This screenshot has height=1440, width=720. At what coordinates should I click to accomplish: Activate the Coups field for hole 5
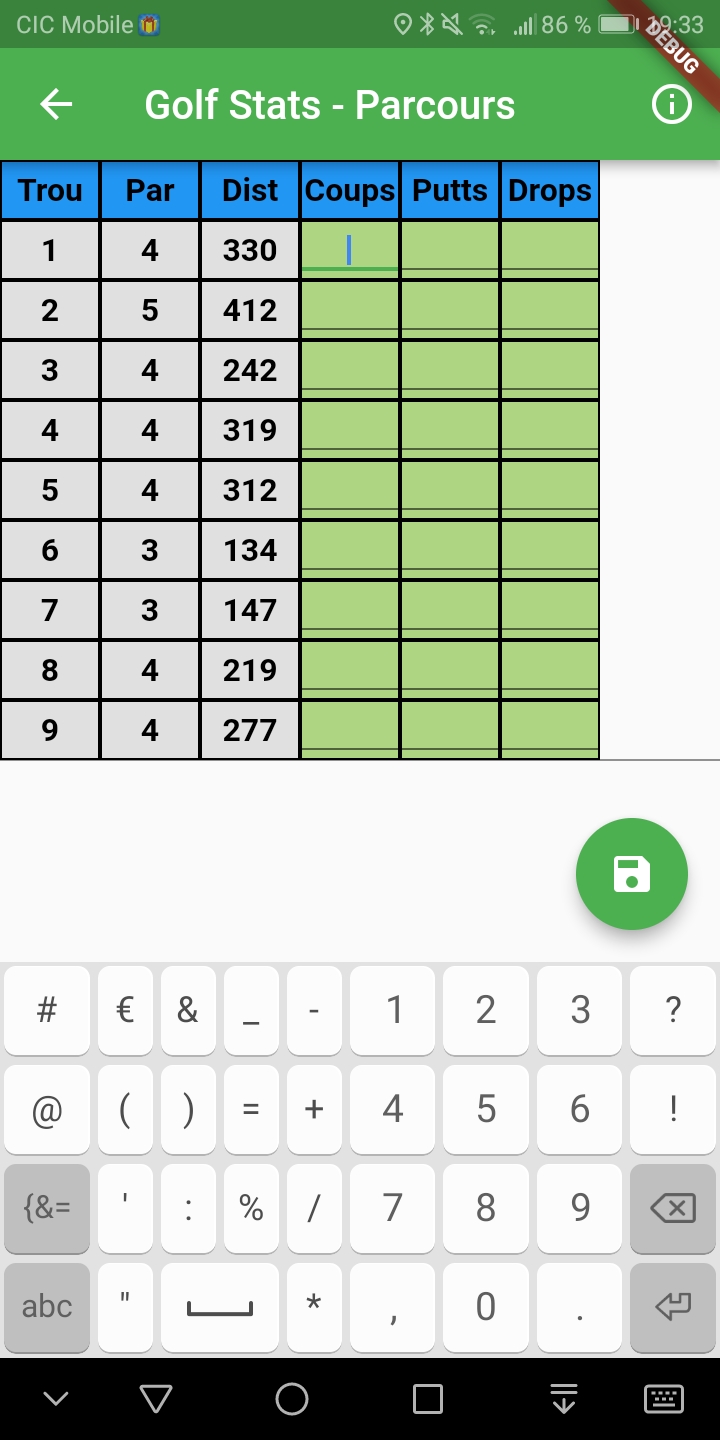(350, 490)
